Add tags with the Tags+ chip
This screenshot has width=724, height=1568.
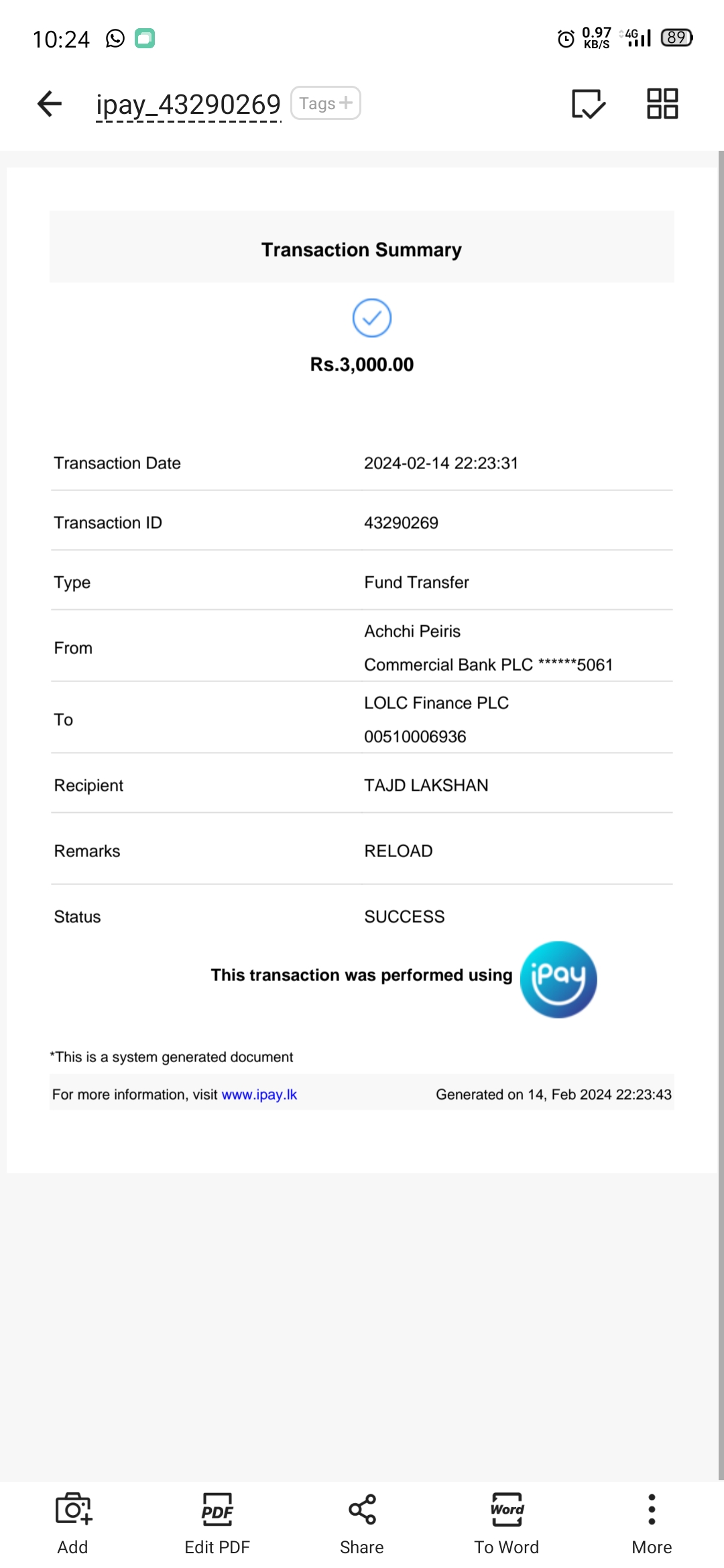[326, 103]
